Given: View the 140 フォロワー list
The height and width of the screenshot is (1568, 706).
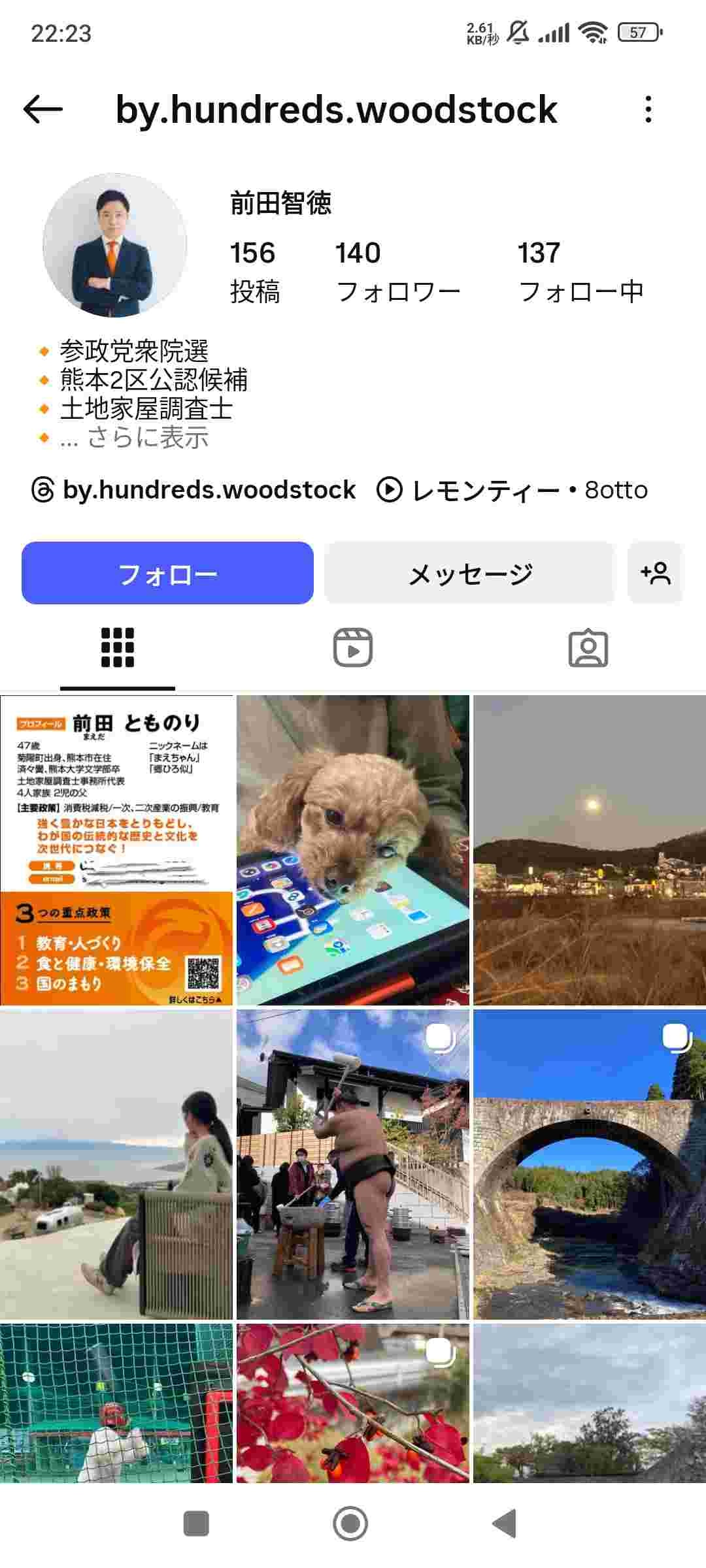Looking at the screenshot, I should coord(397,272).
